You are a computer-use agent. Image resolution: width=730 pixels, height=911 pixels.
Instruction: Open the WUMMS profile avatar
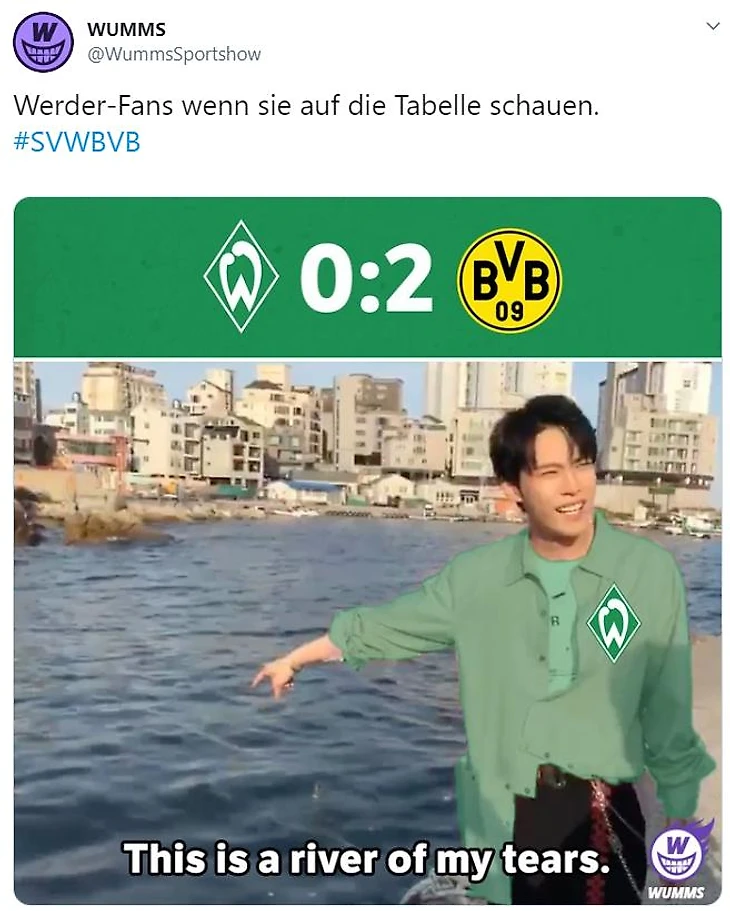(x=44, y=42)
